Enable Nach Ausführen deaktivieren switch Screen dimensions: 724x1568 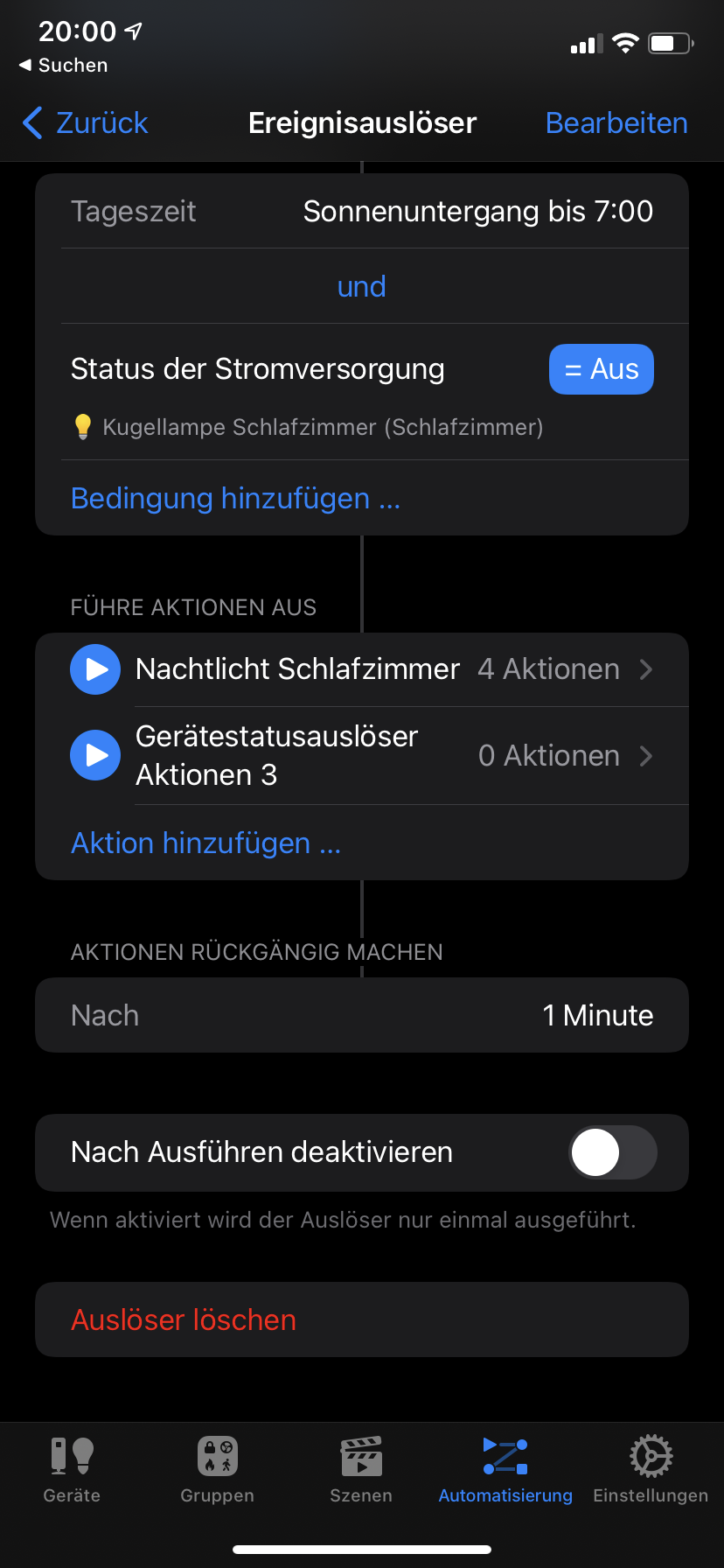(612, 1152)
